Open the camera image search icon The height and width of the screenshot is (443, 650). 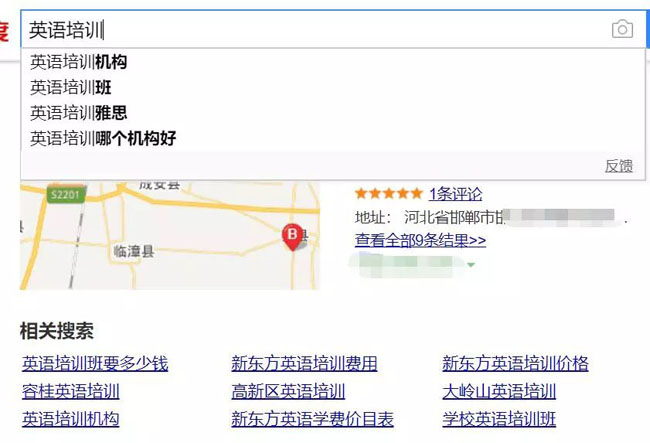[622, 30]
